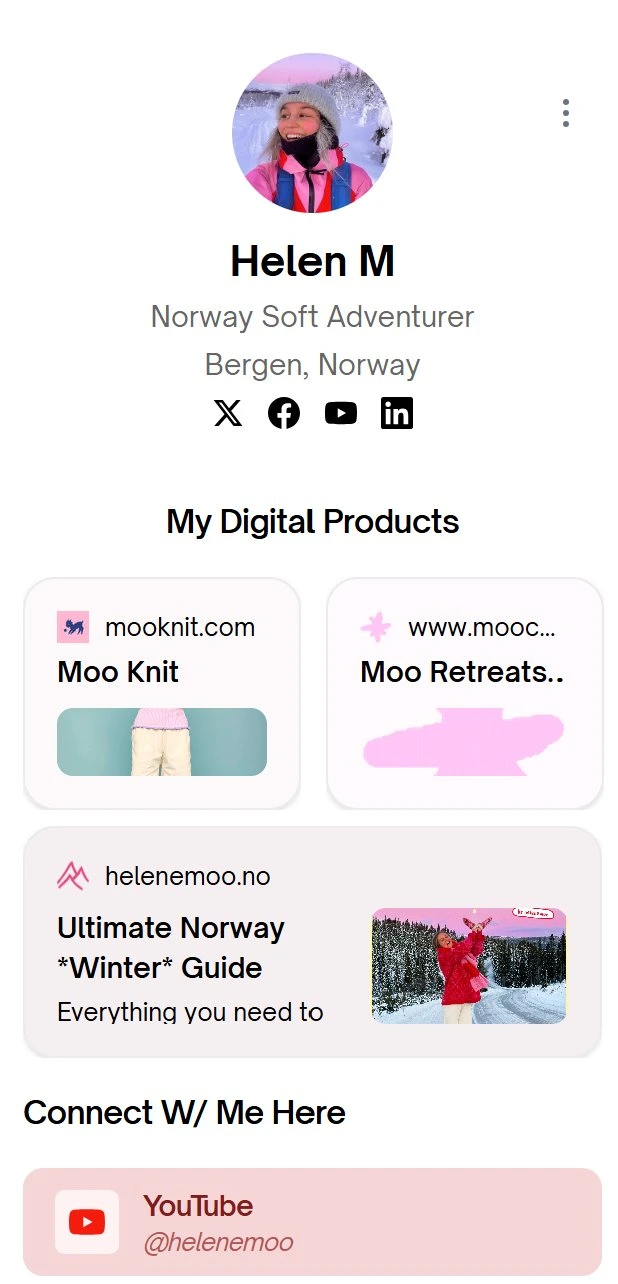This screenshot has width=618, height=1284.
Task: Open the Moo Knit product card
Action: coord(162,692)
